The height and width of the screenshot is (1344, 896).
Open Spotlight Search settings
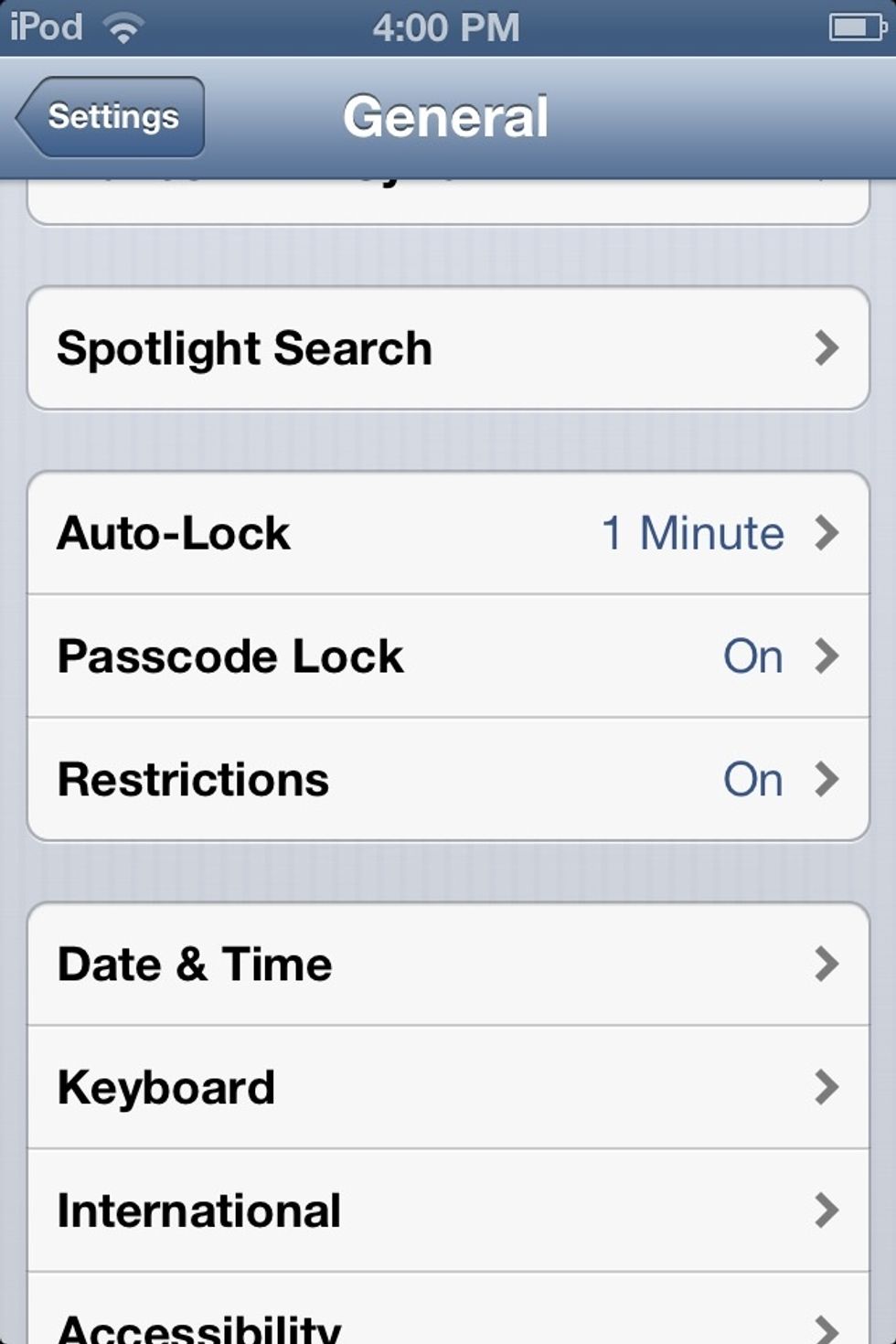448,348
